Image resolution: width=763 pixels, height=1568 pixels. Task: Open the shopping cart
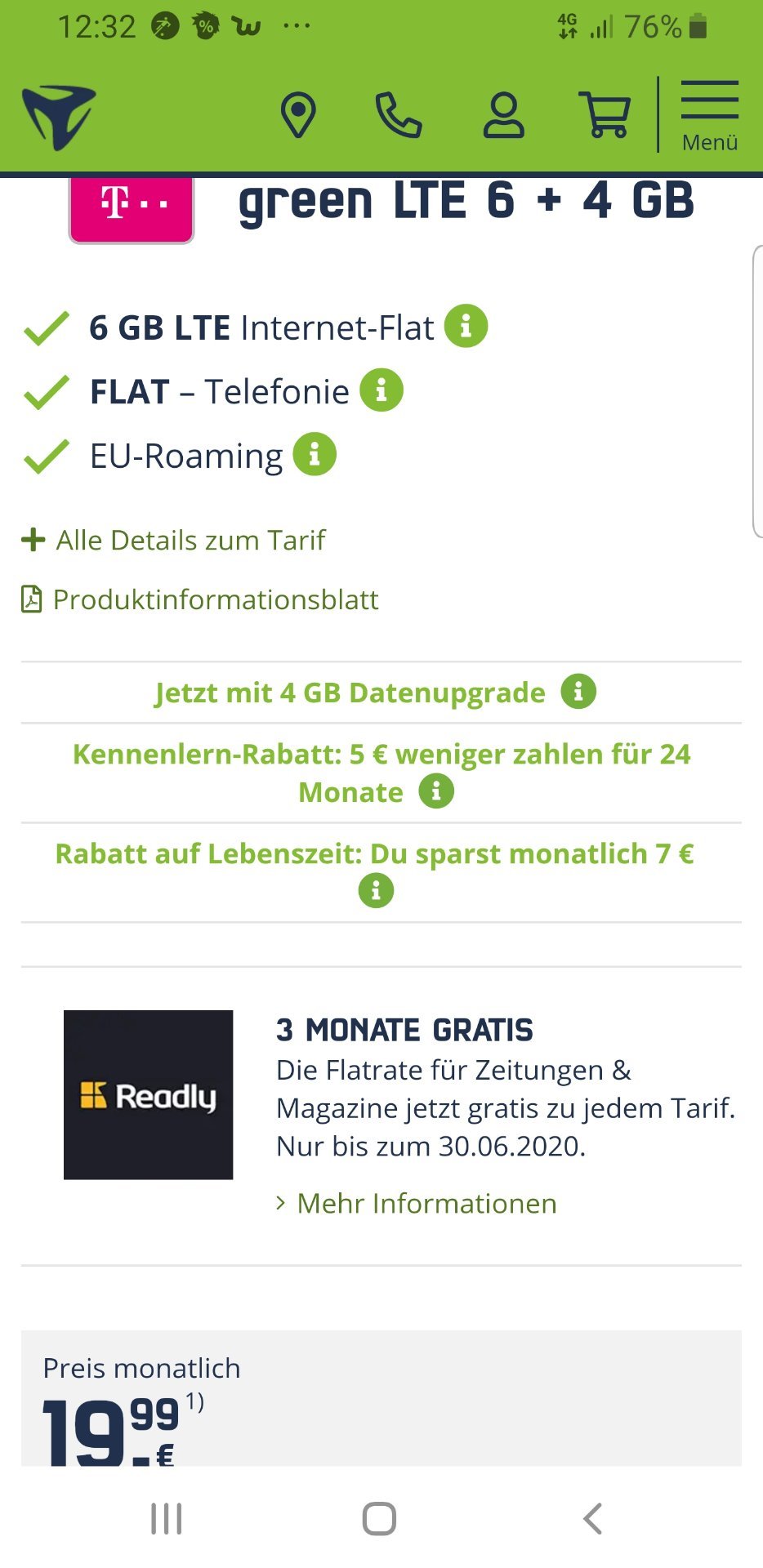pos(605,115)
